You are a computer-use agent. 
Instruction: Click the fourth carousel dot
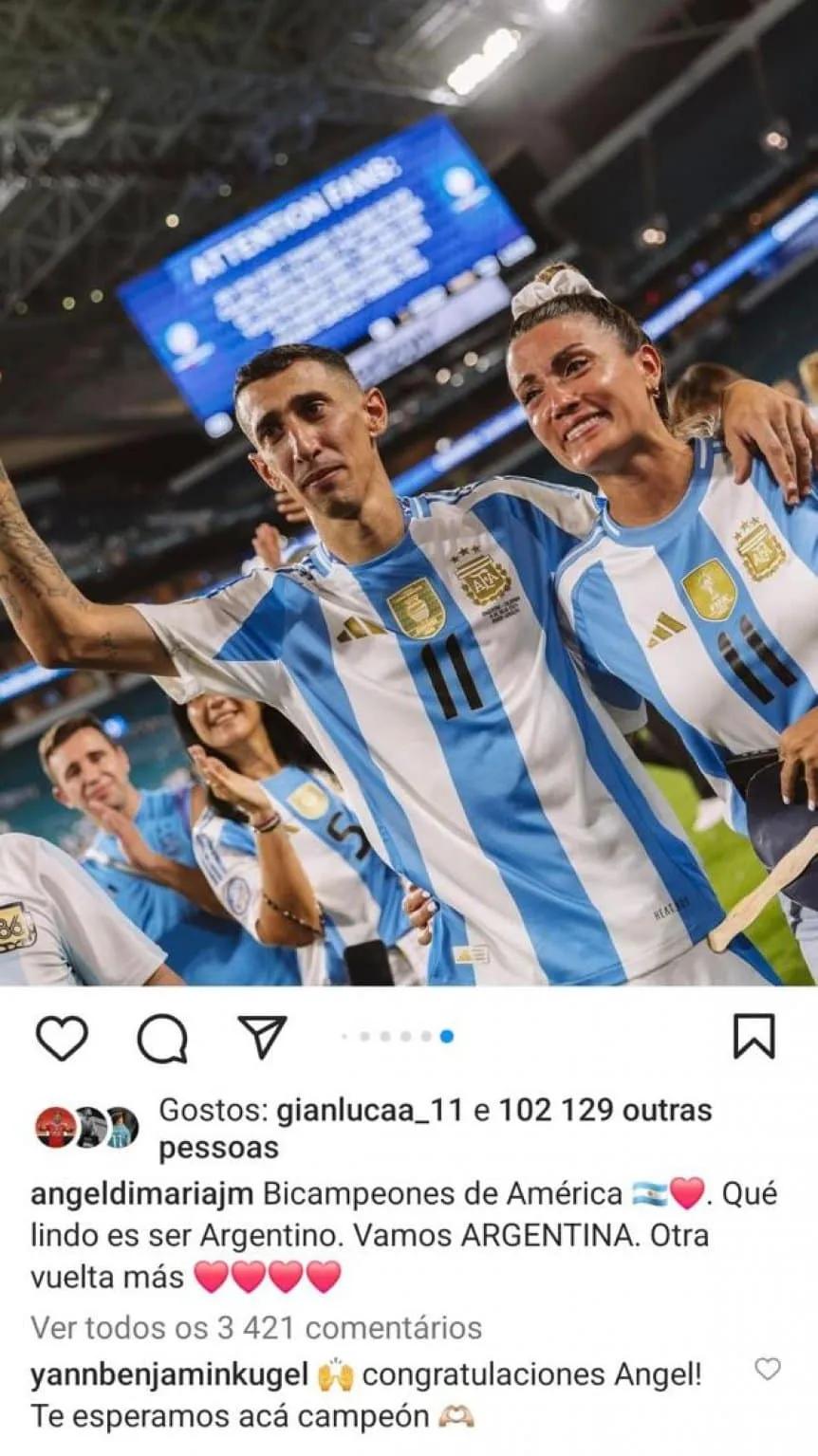click(x=403, y=1036)
